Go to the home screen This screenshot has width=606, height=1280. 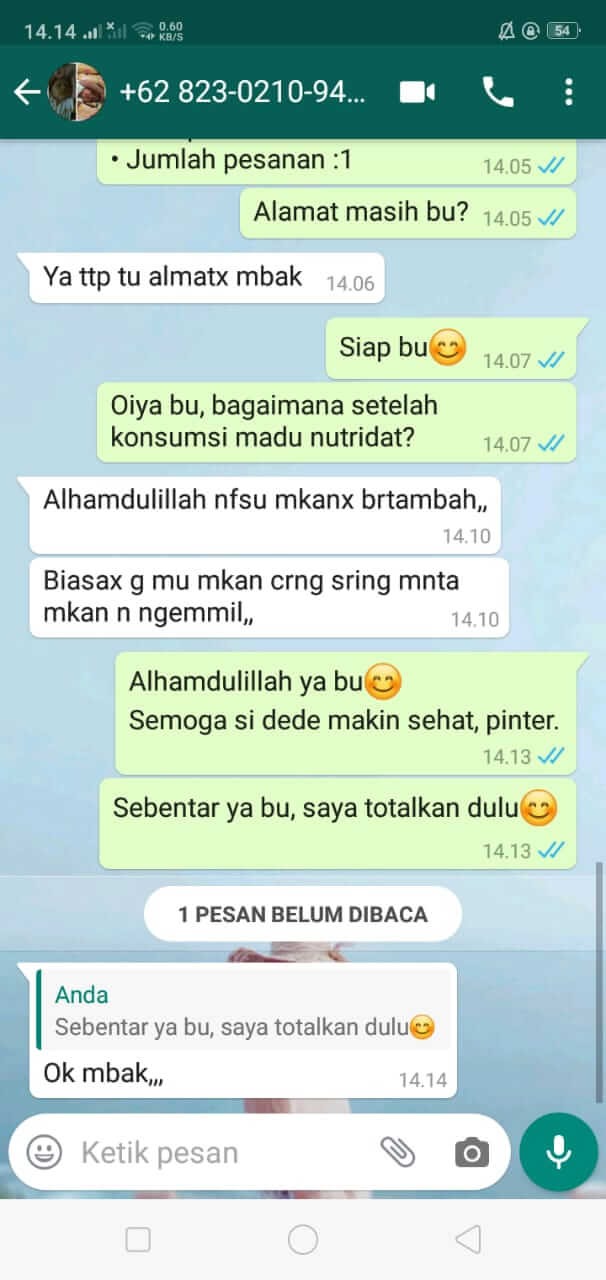pos(303,1240)
